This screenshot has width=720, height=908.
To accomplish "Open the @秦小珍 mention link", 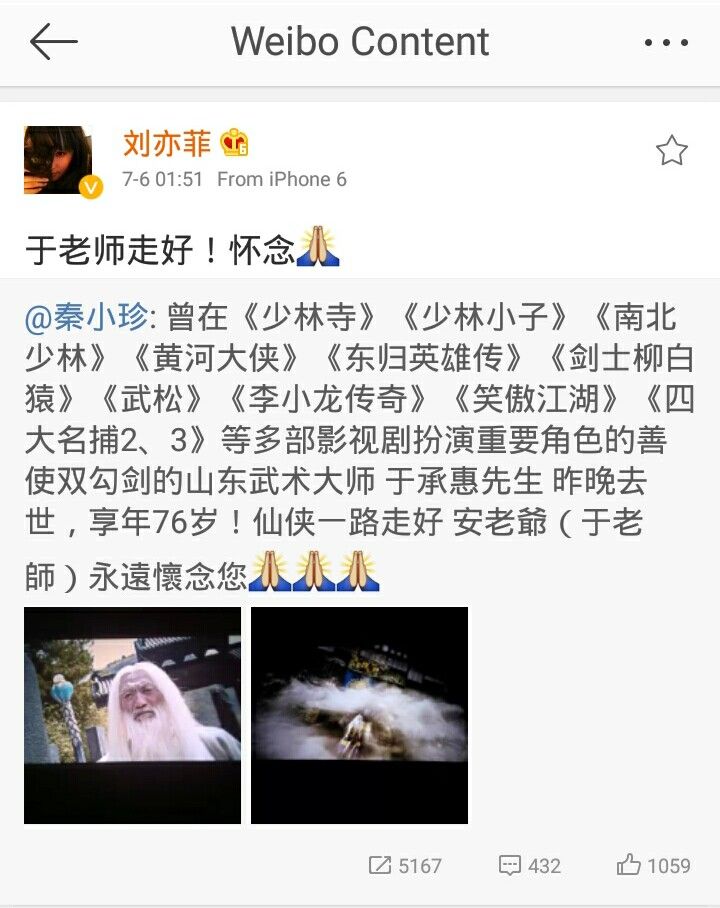I will click(86, 318).
